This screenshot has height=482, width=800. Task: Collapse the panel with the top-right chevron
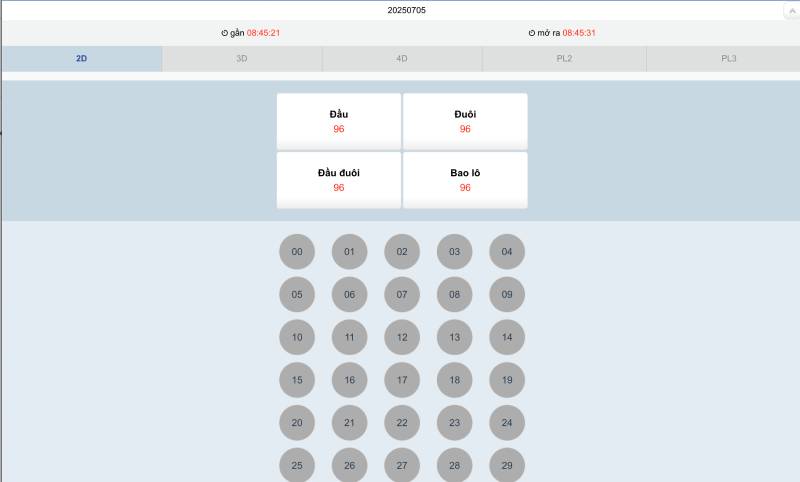coord(790,11)
